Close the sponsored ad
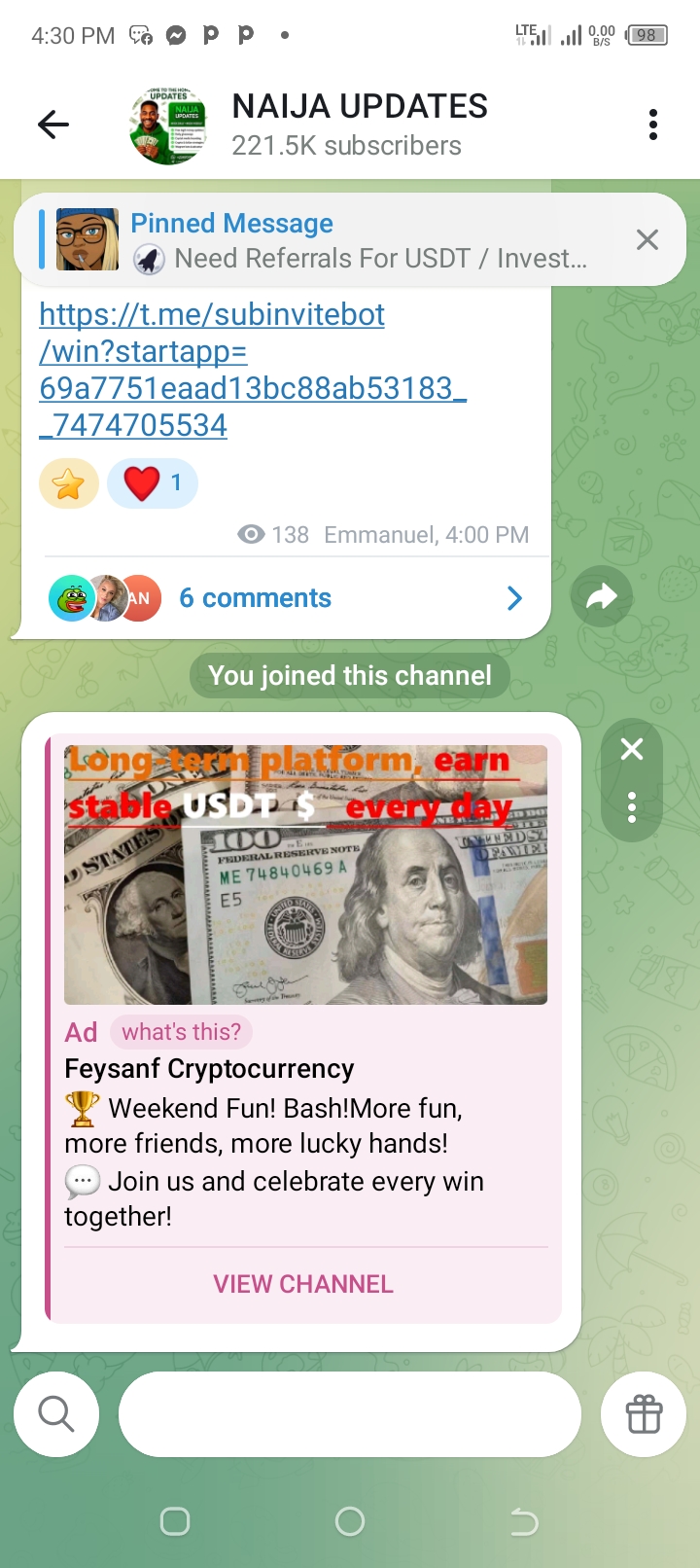The height and width of the screenshot is (1568, 700). 632,749
